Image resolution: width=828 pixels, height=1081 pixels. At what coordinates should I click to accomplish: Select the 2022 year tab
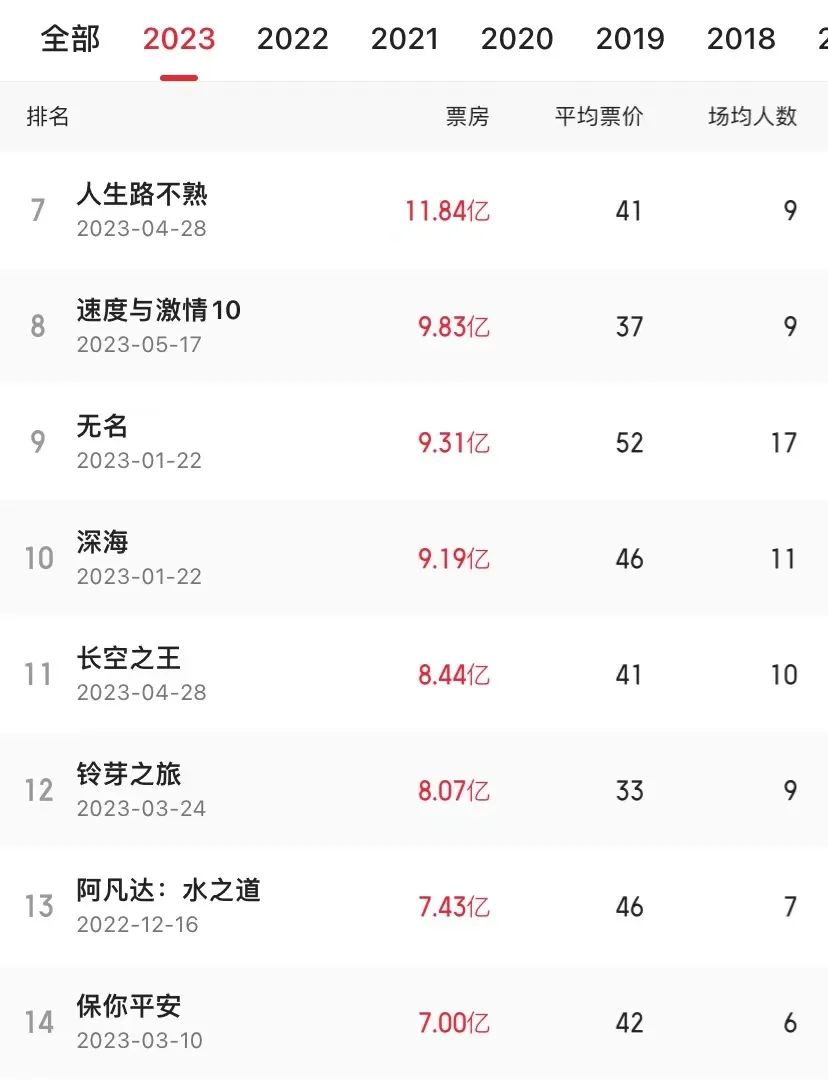(292, 39)
